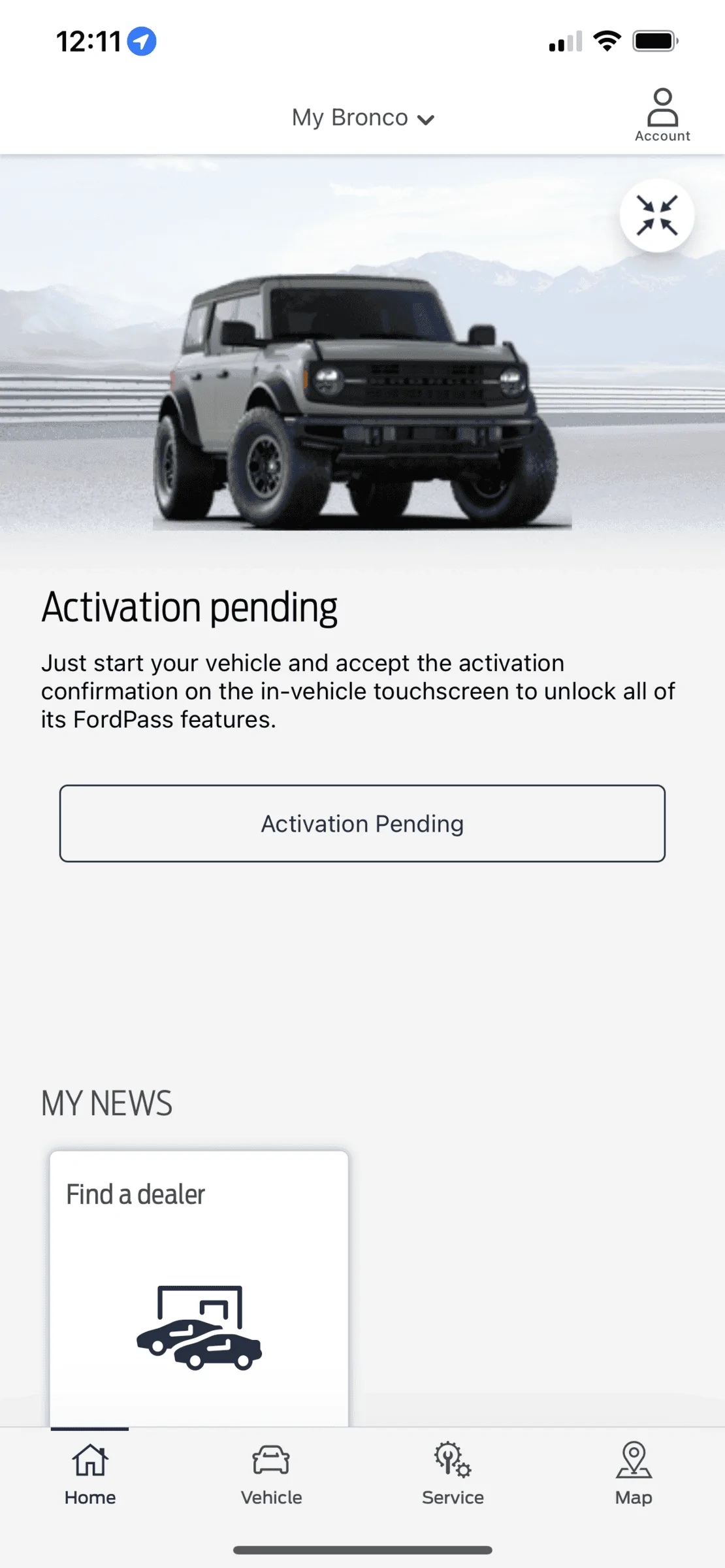
Task: Go to the Home tab
Action: click(x=90, y=1475)
